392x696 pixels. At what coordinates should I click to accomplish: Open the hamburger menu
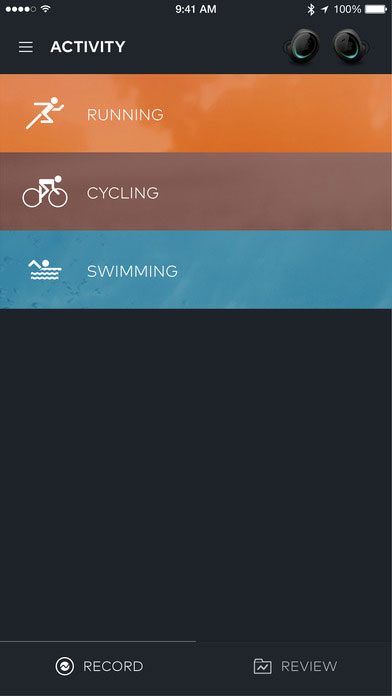click(26, 47)
